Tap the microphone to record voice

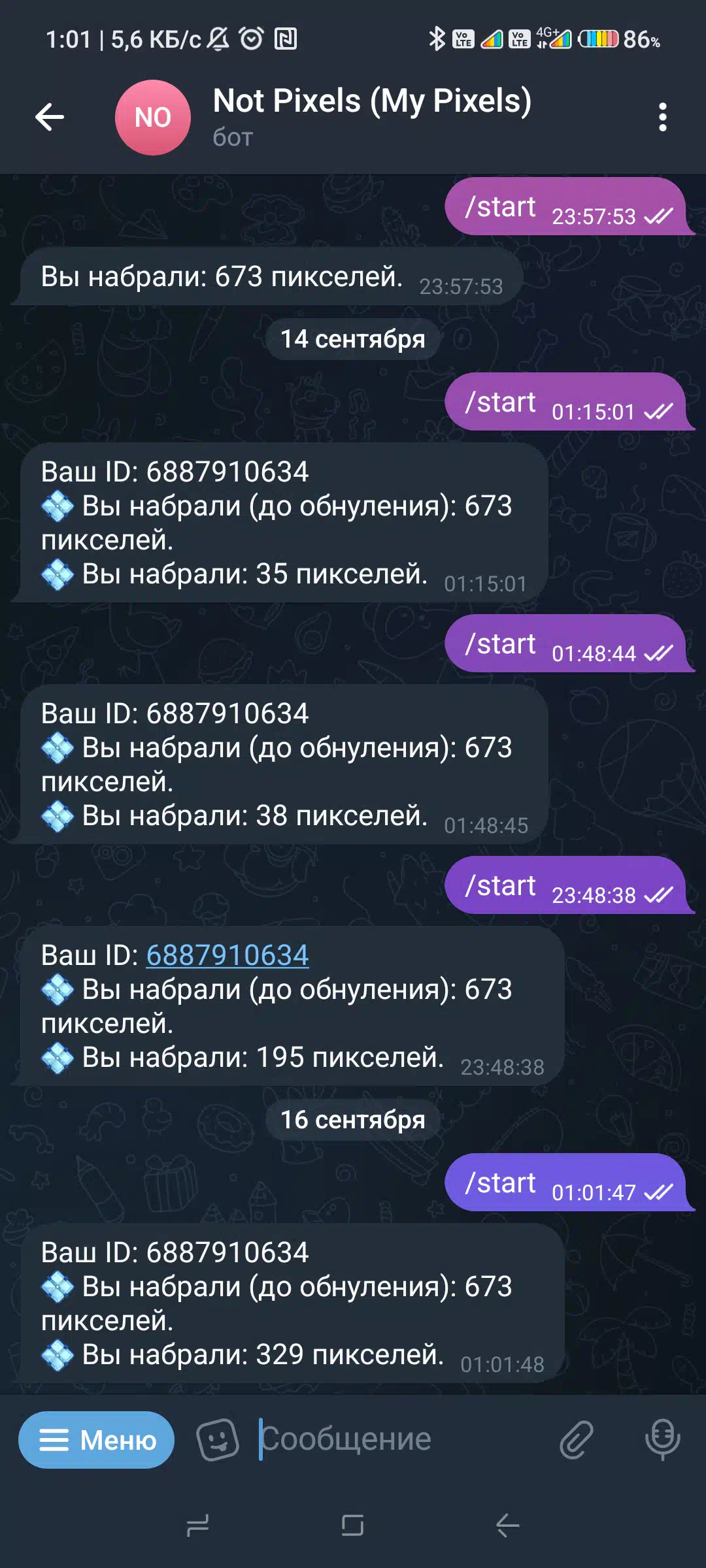(662, 1440)
